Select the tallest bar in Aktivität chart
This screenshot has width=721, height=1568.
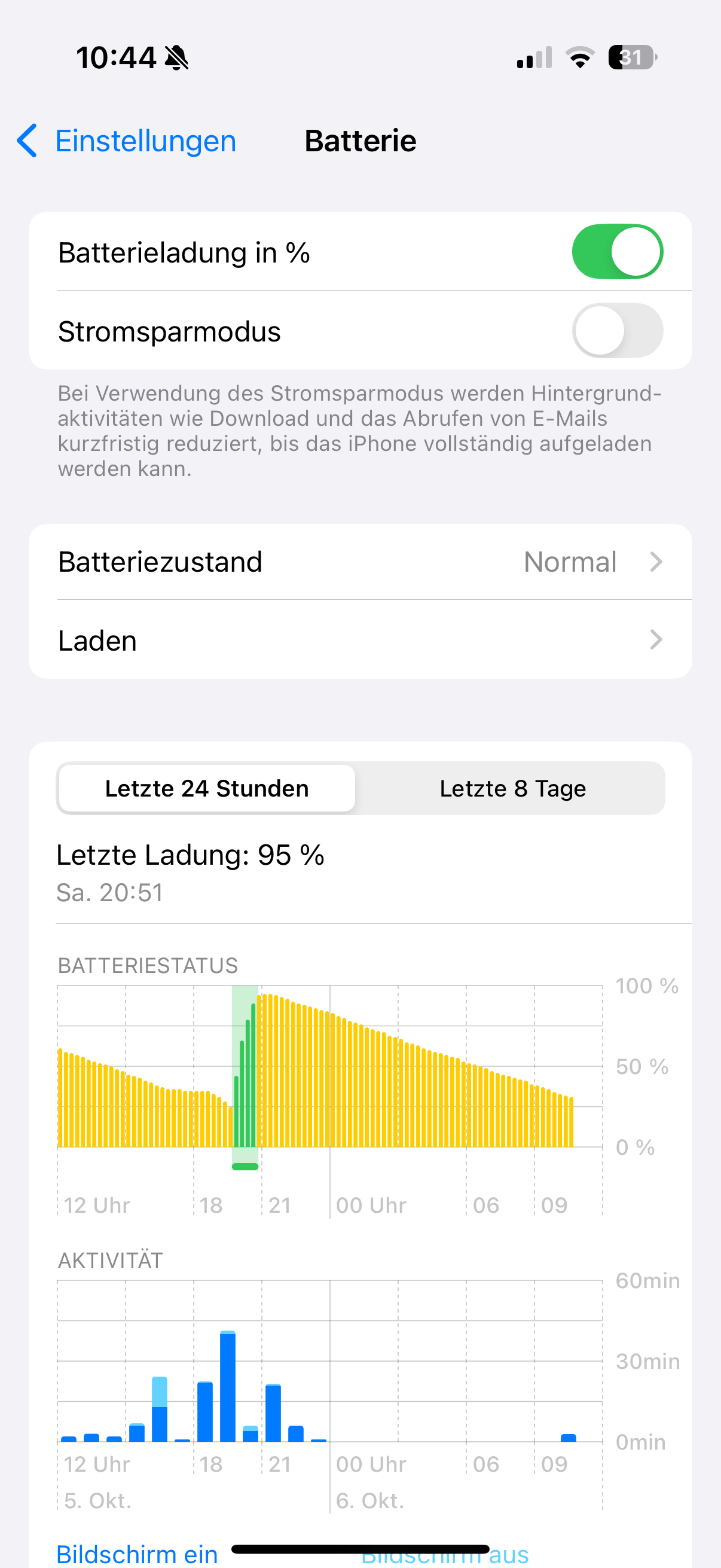pos(228,1386)
